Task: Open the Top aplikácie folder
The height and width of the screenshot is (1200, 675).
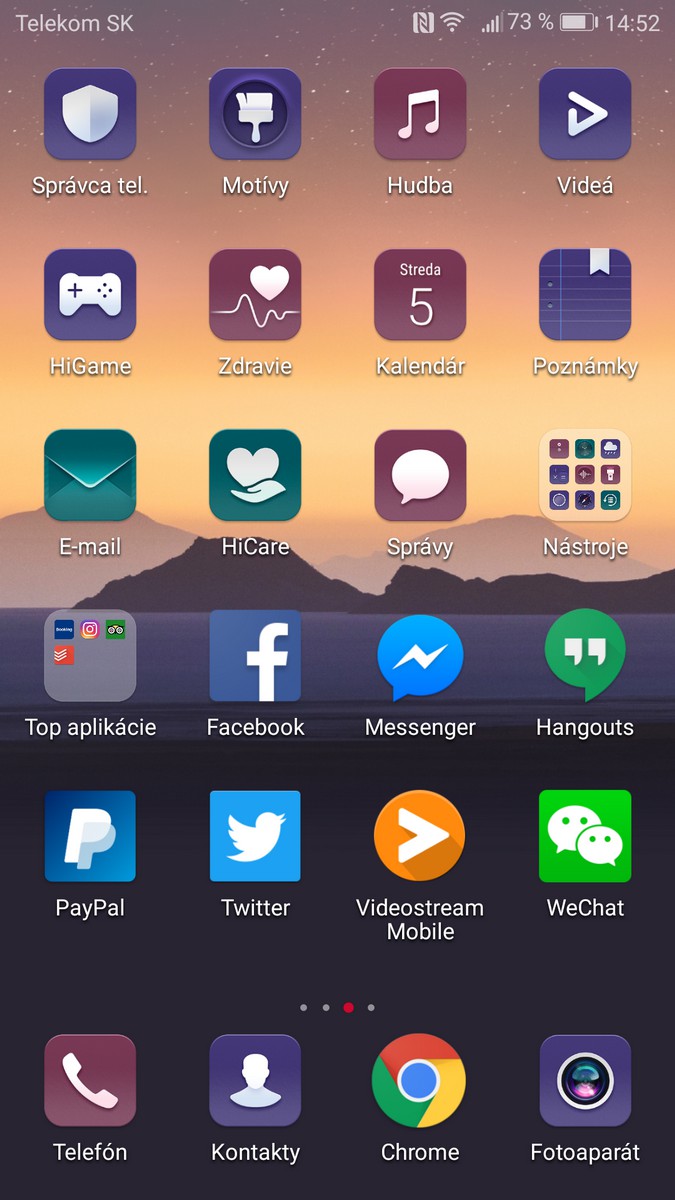Action: point(90,656)
